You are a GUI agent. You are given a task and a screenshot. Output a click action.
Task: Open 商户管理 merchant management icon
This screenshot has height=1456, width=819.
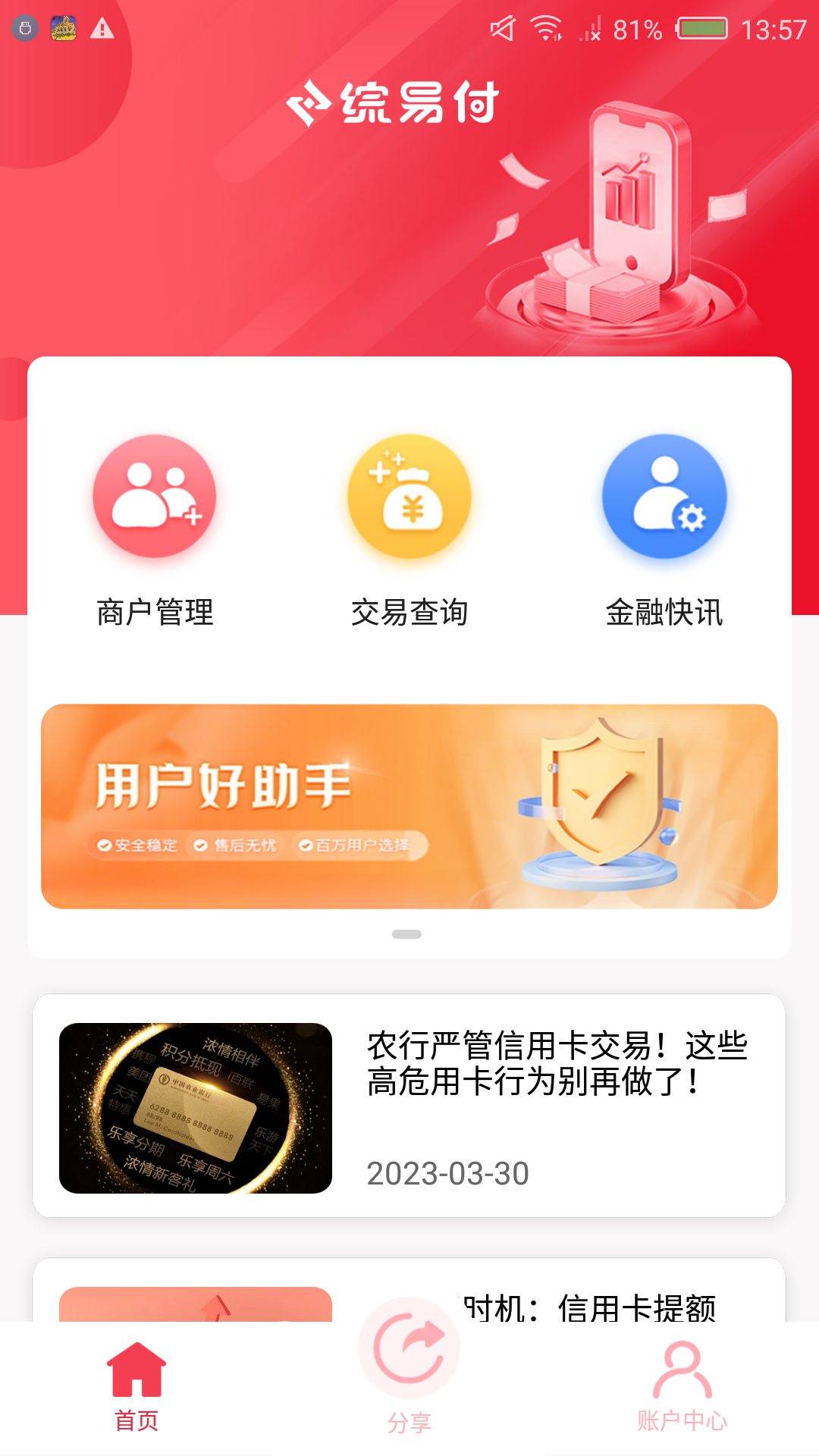[x=154, y=496]
